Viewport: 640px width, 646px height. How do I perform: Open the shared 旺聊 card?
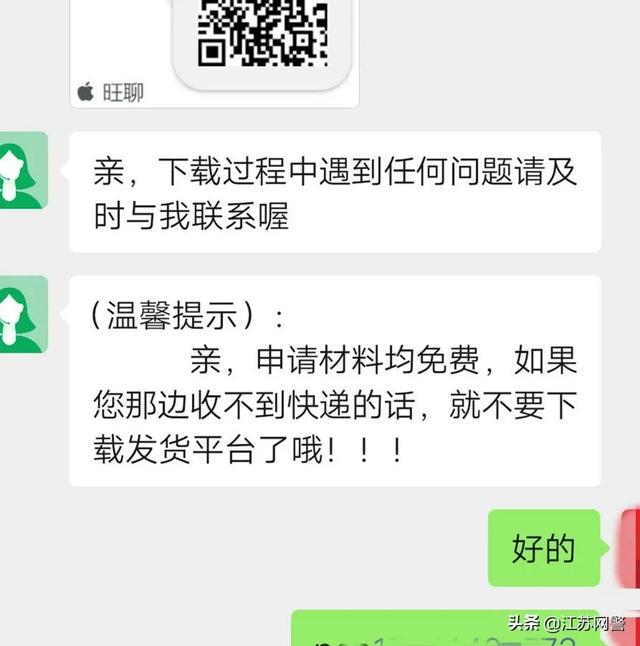coord(214,50)
